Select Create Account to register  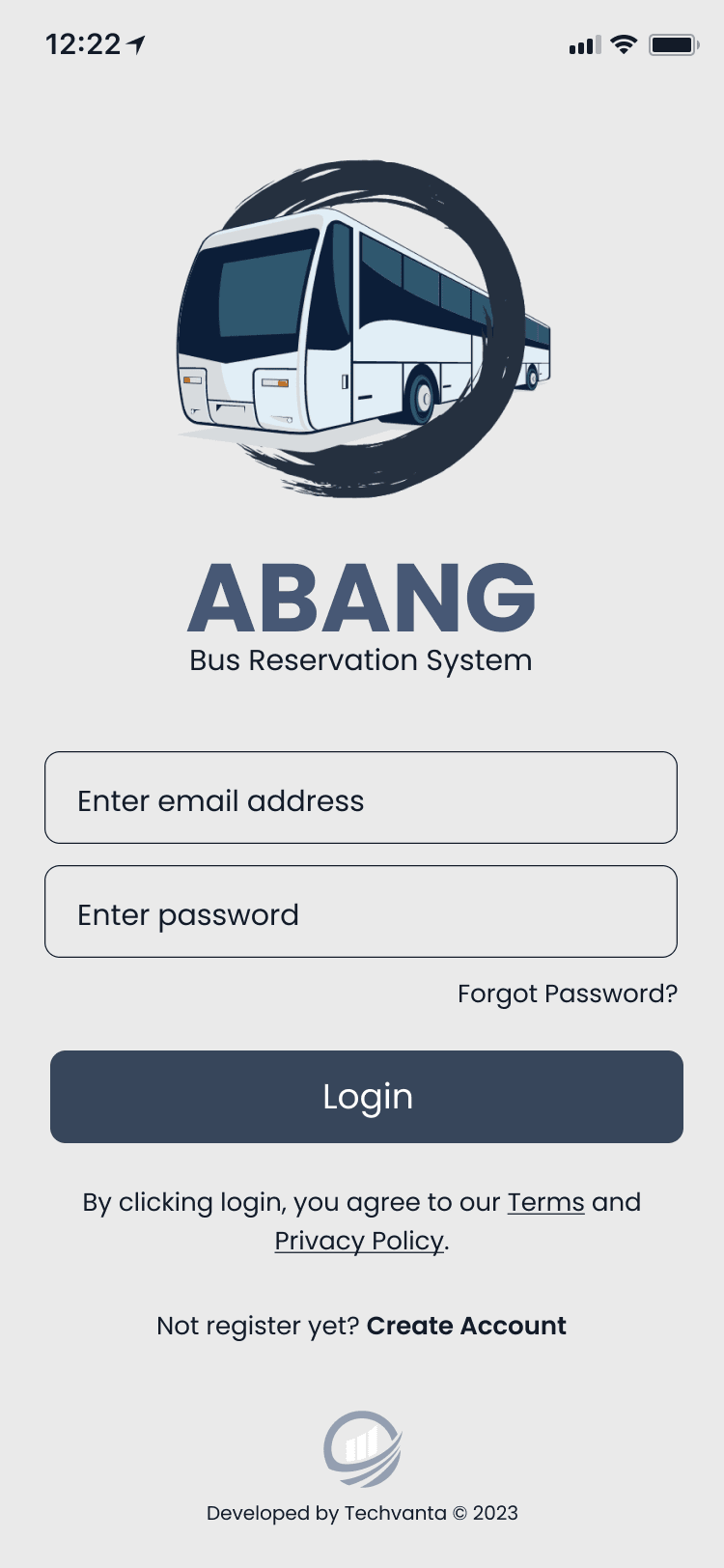point(466,1326)
